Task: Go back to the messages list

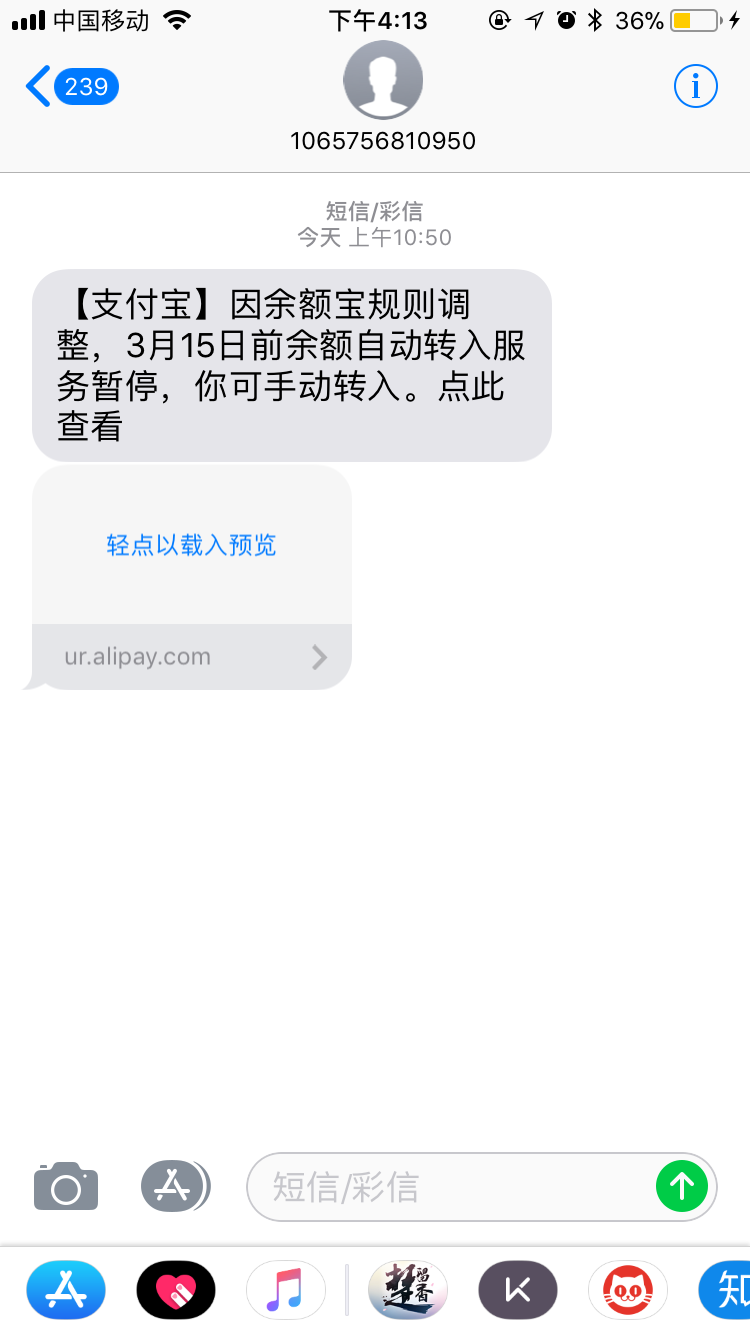Action: (x=70, y=87)
